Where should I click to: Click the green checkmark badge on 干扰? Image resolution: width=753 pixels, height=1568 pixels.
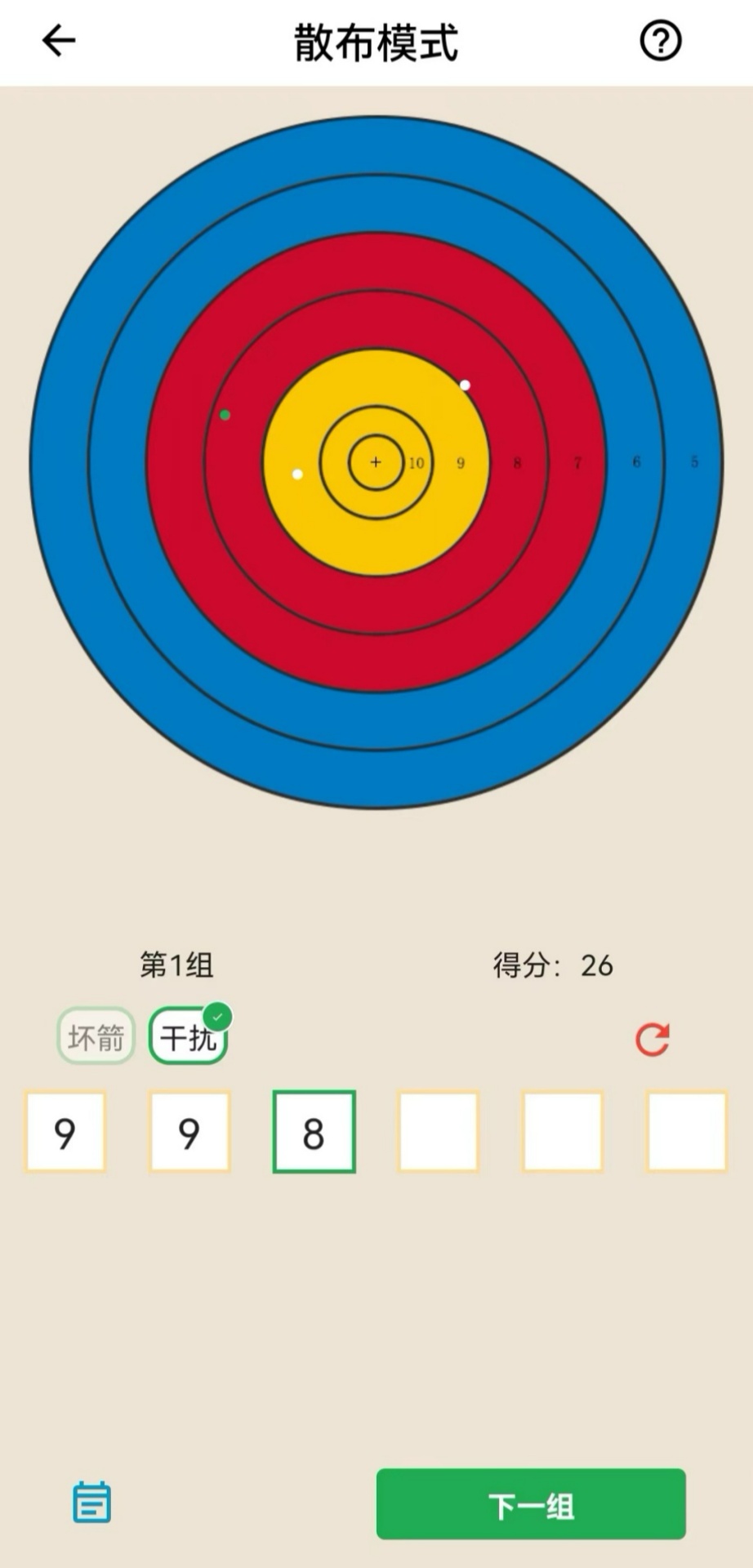(218, 1016)
